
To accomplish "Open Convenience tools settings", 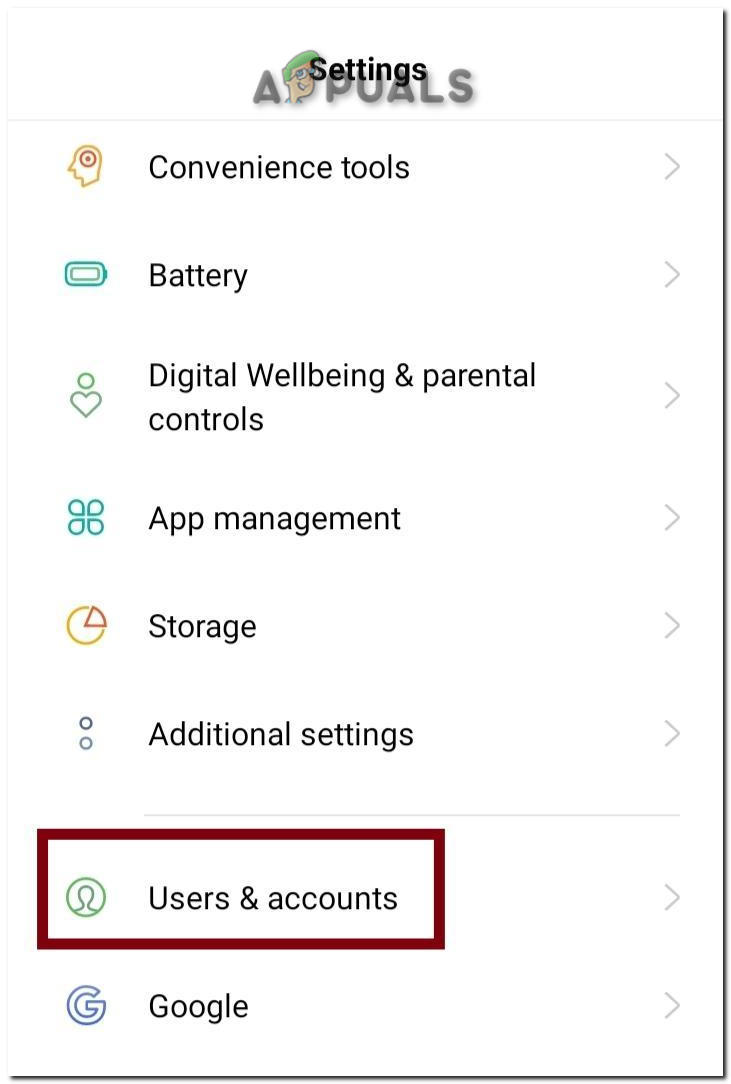I will tap(279, 167).
